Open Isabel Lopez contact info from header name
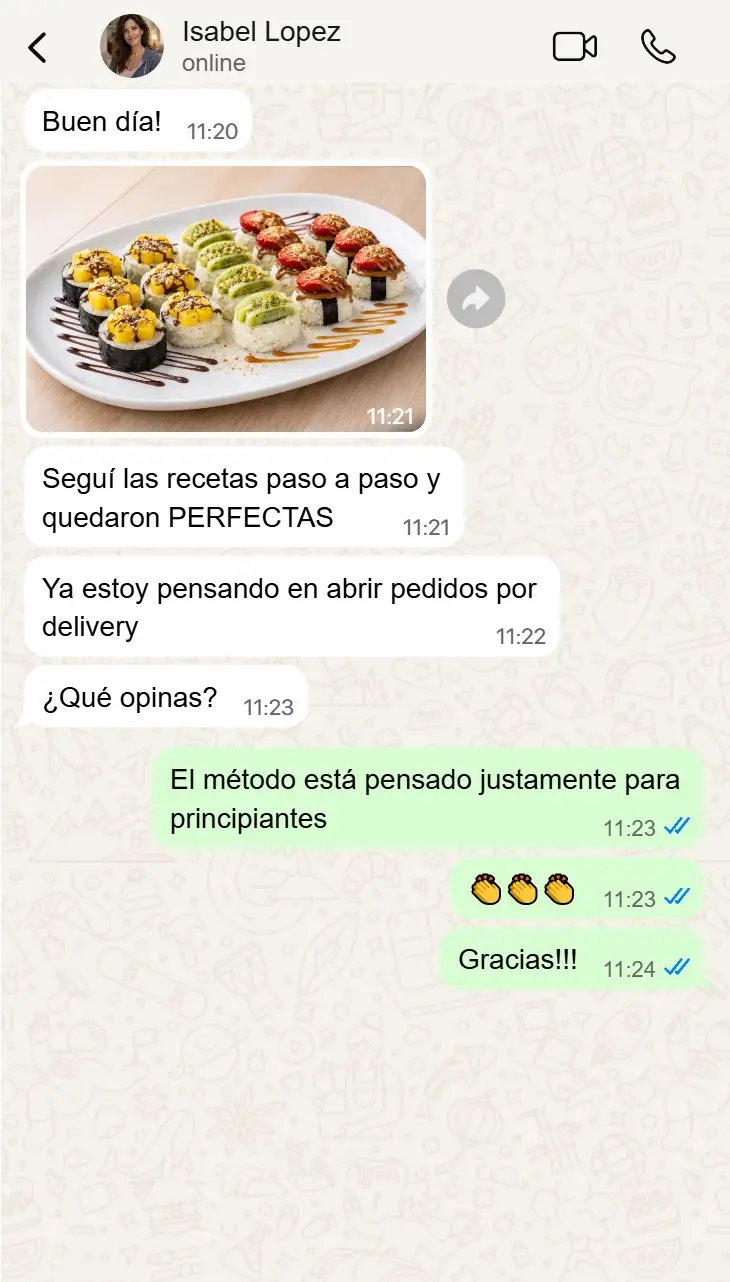The image size is (730, 1282). coord(261,33)
